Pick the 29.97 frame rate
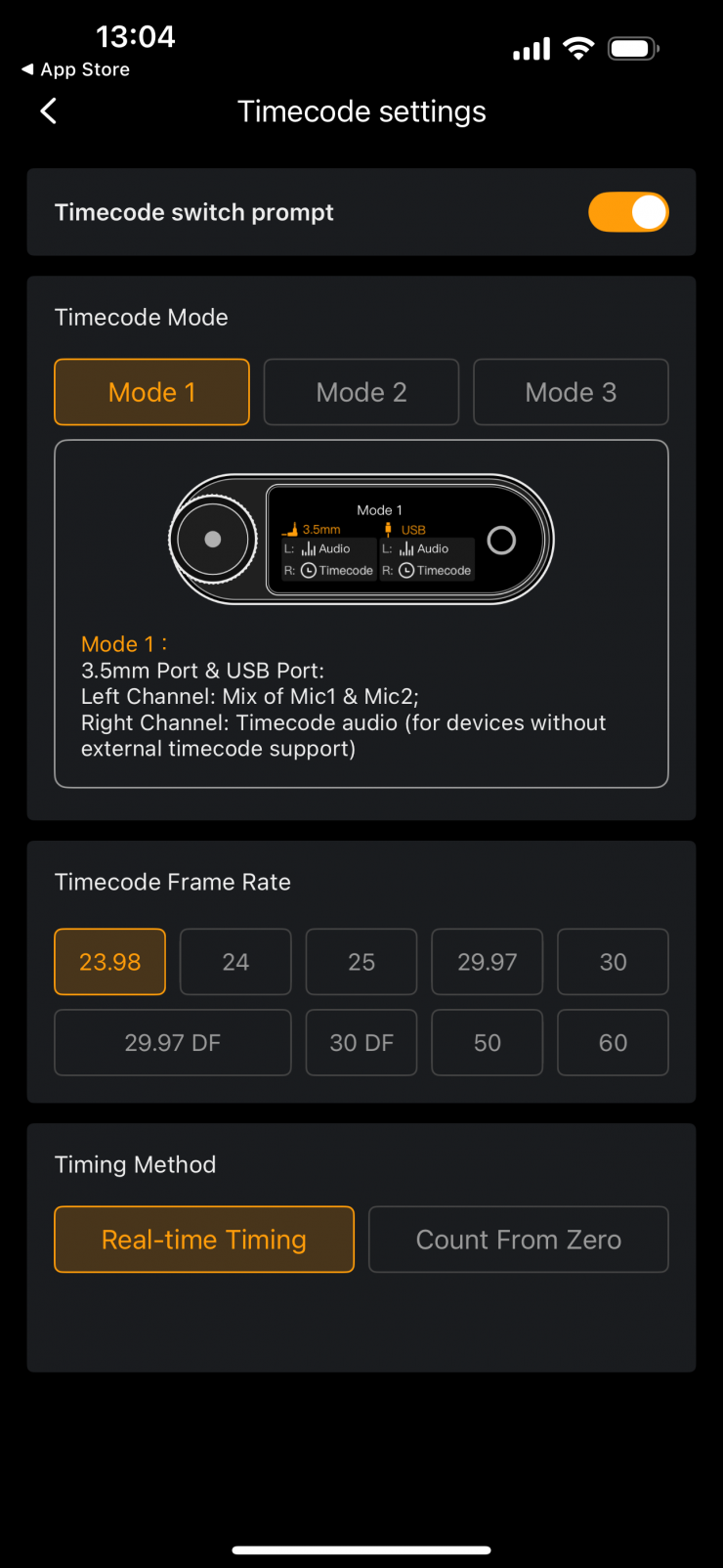723x1568 pixels. pos(487,962)
